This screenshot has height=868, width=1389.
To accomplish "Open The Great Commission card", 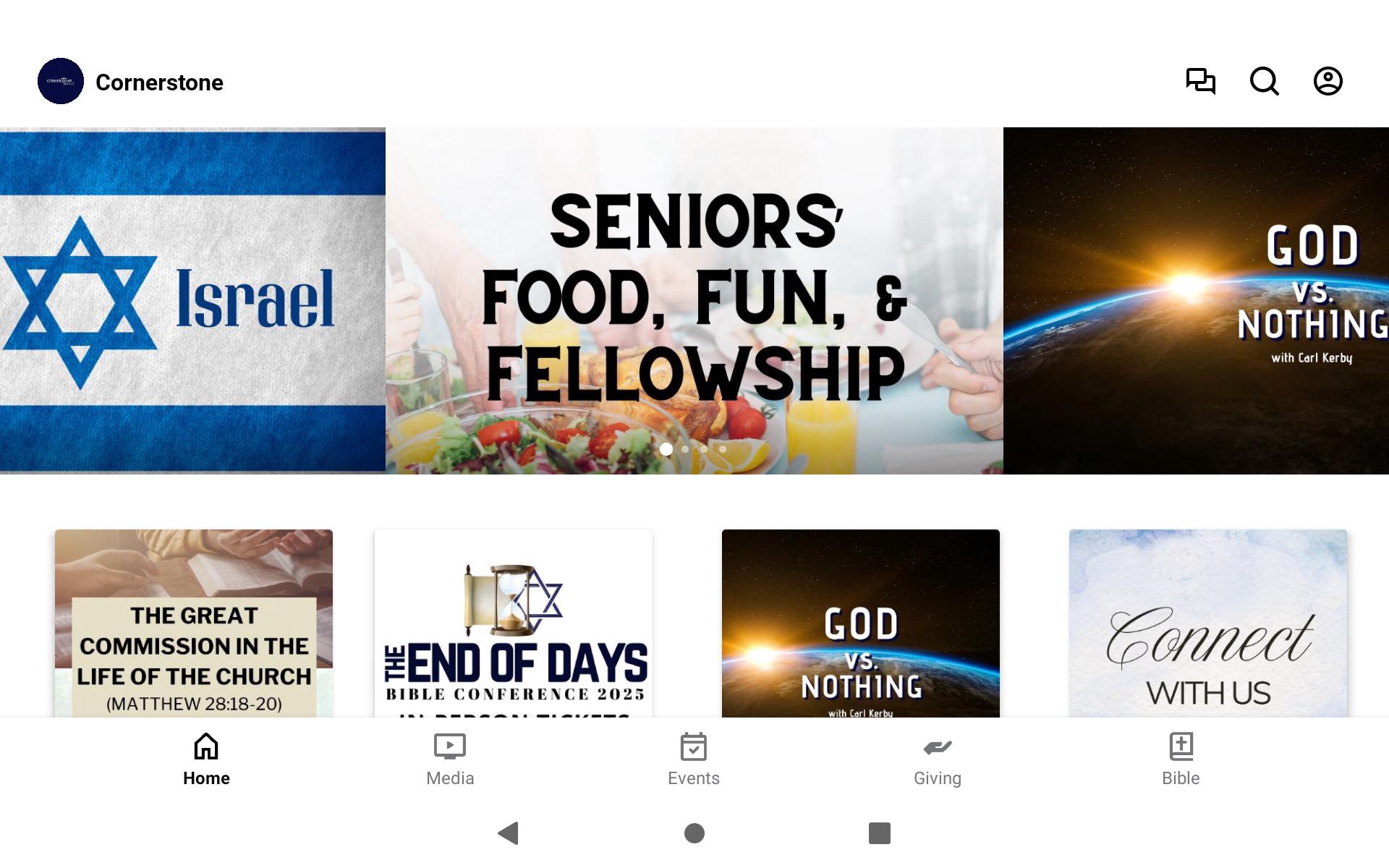I will [x=194, y=624].
